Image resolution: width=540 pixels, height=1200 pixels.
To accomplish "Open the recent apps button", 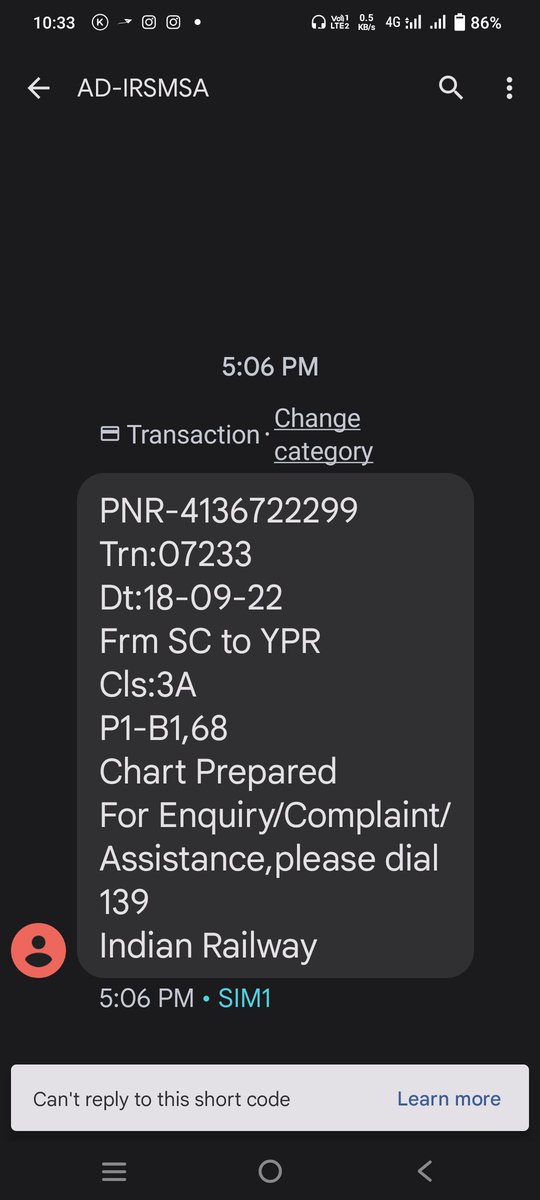I will (114, 1171).
